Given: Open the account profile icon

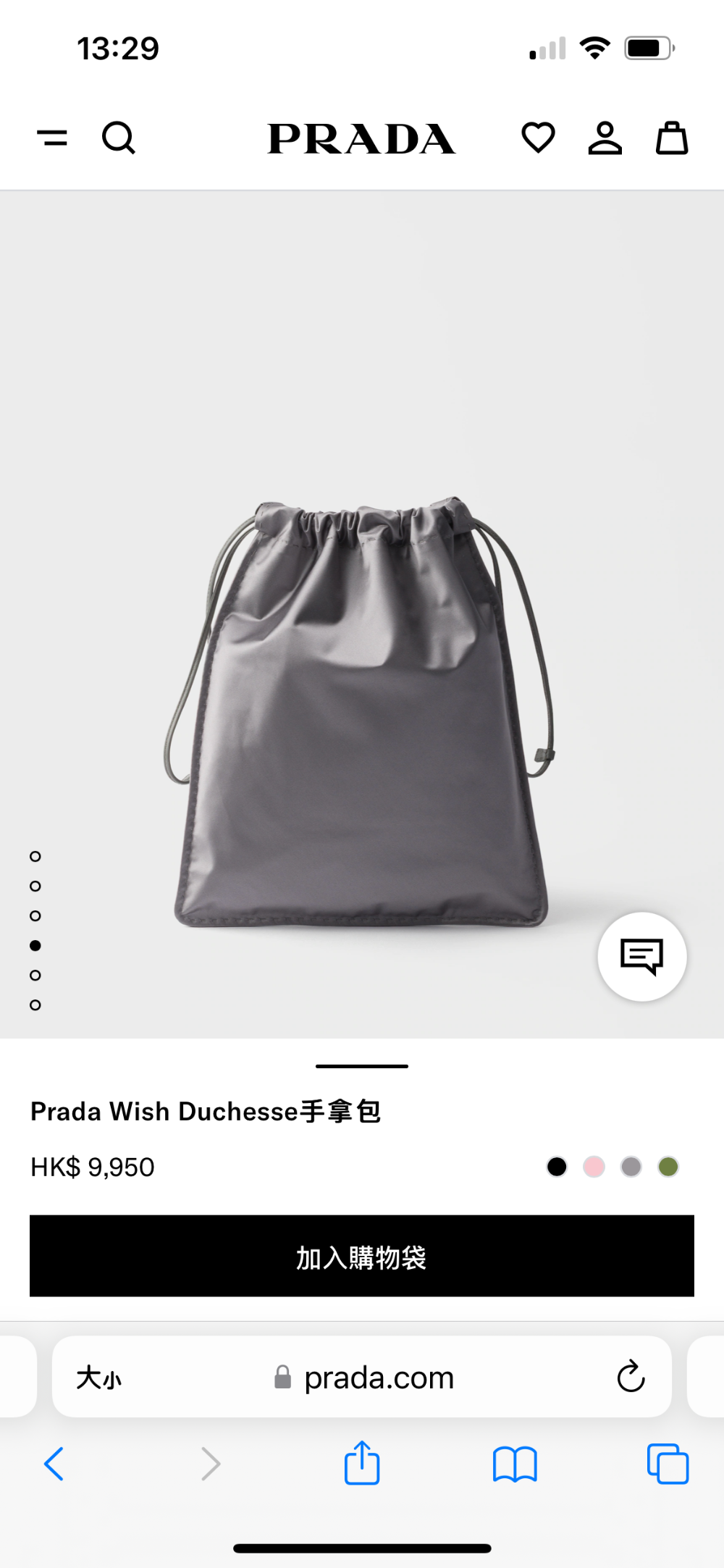Looking at the screenshot, I should [605, 138].
